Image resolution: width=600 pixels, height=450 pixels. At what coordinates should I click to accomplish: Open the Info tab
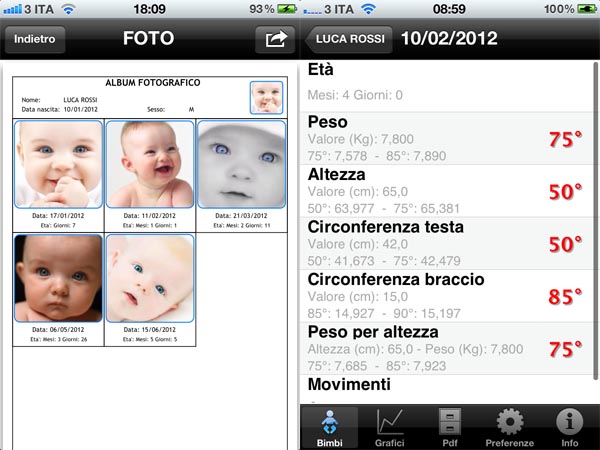pyautogui.click(x=569, y=428)
